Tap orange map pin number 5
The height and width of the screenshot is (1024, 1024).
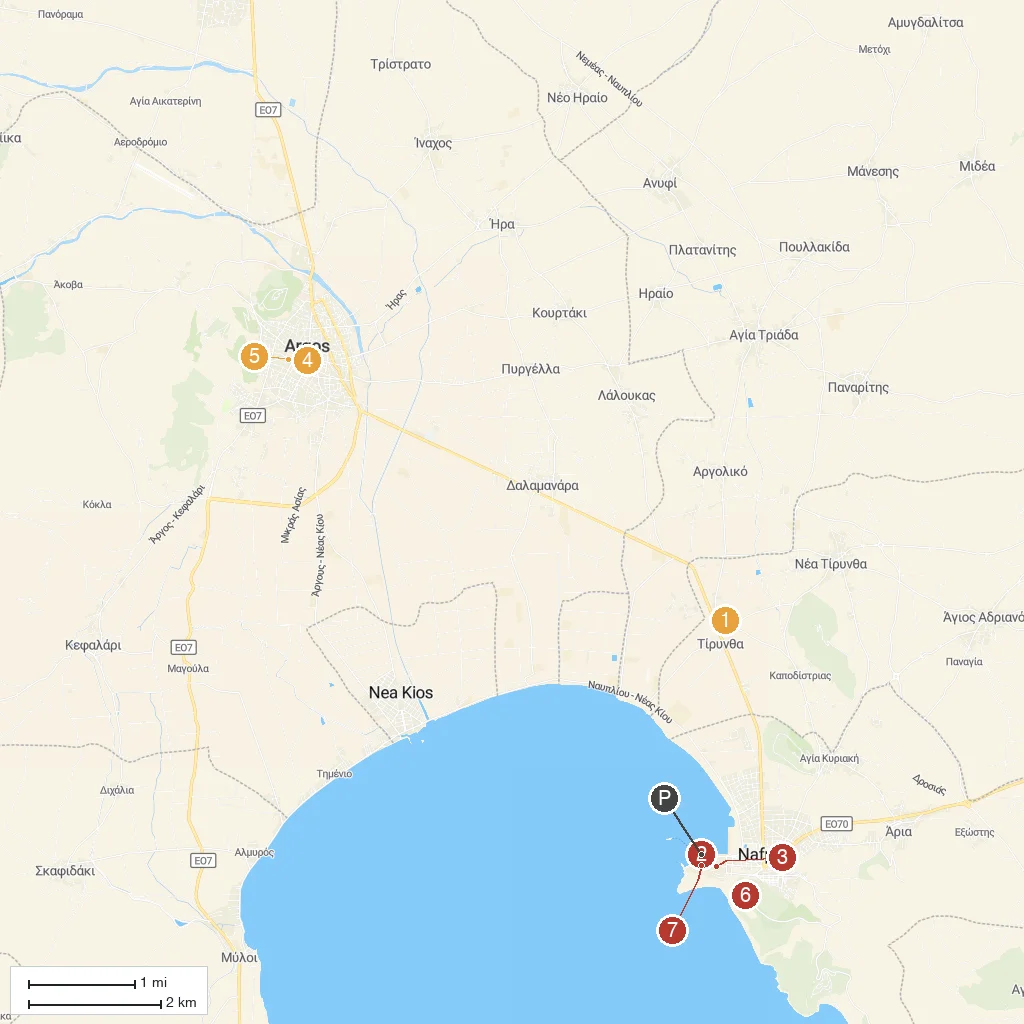[254, 356]
